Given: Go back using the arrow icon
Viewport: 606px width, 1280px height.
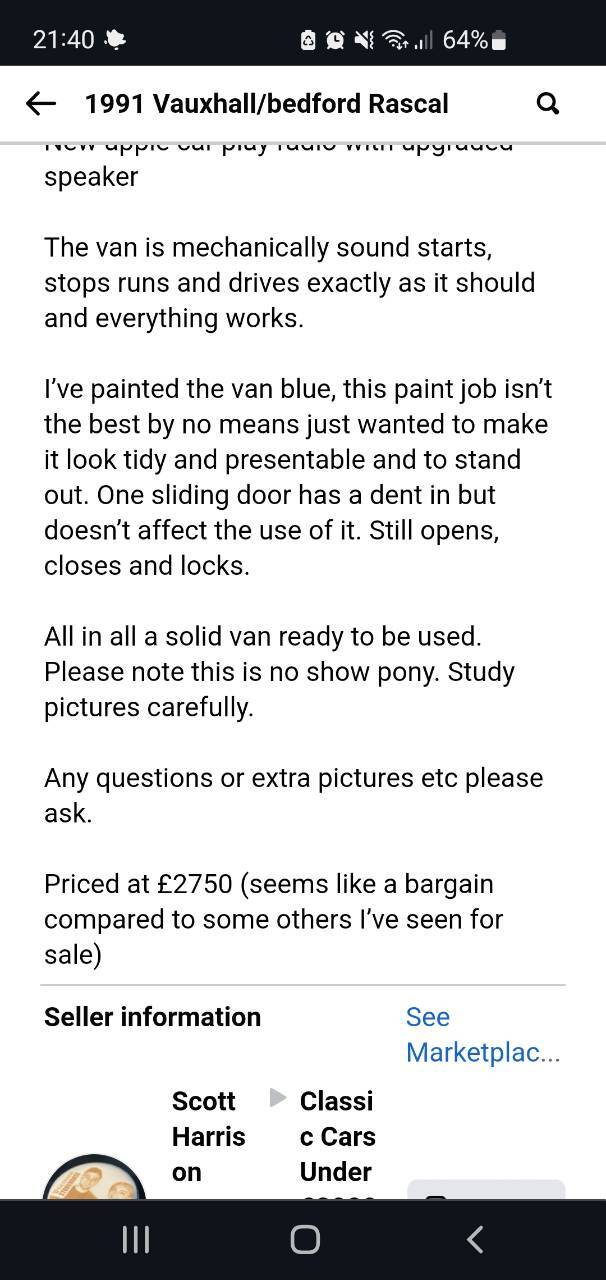Looking at the screenshot, I should click(40, 103).
